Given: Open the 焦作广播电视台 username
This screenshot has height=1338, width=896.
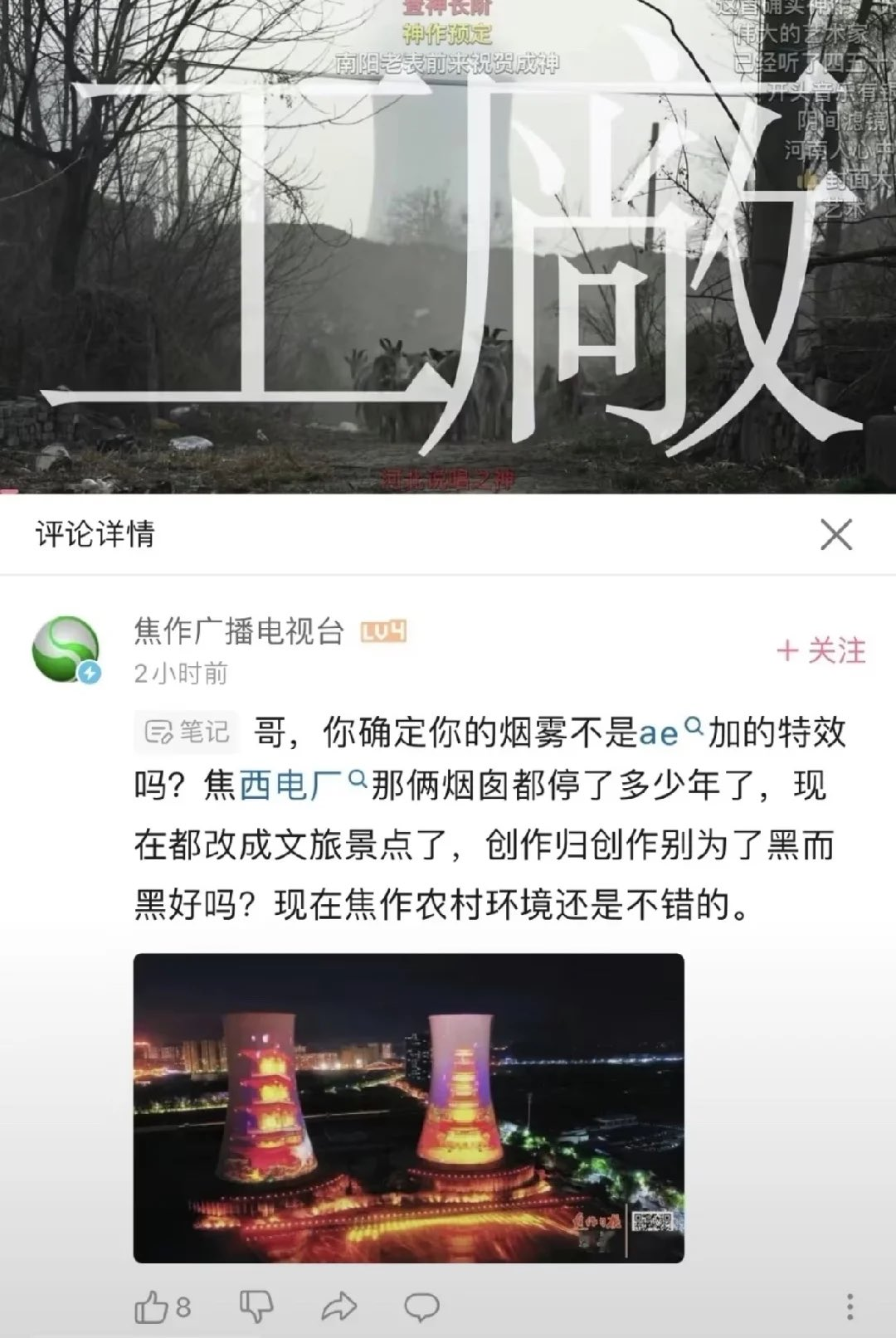Looking at the screenshot, I should 239,632.
